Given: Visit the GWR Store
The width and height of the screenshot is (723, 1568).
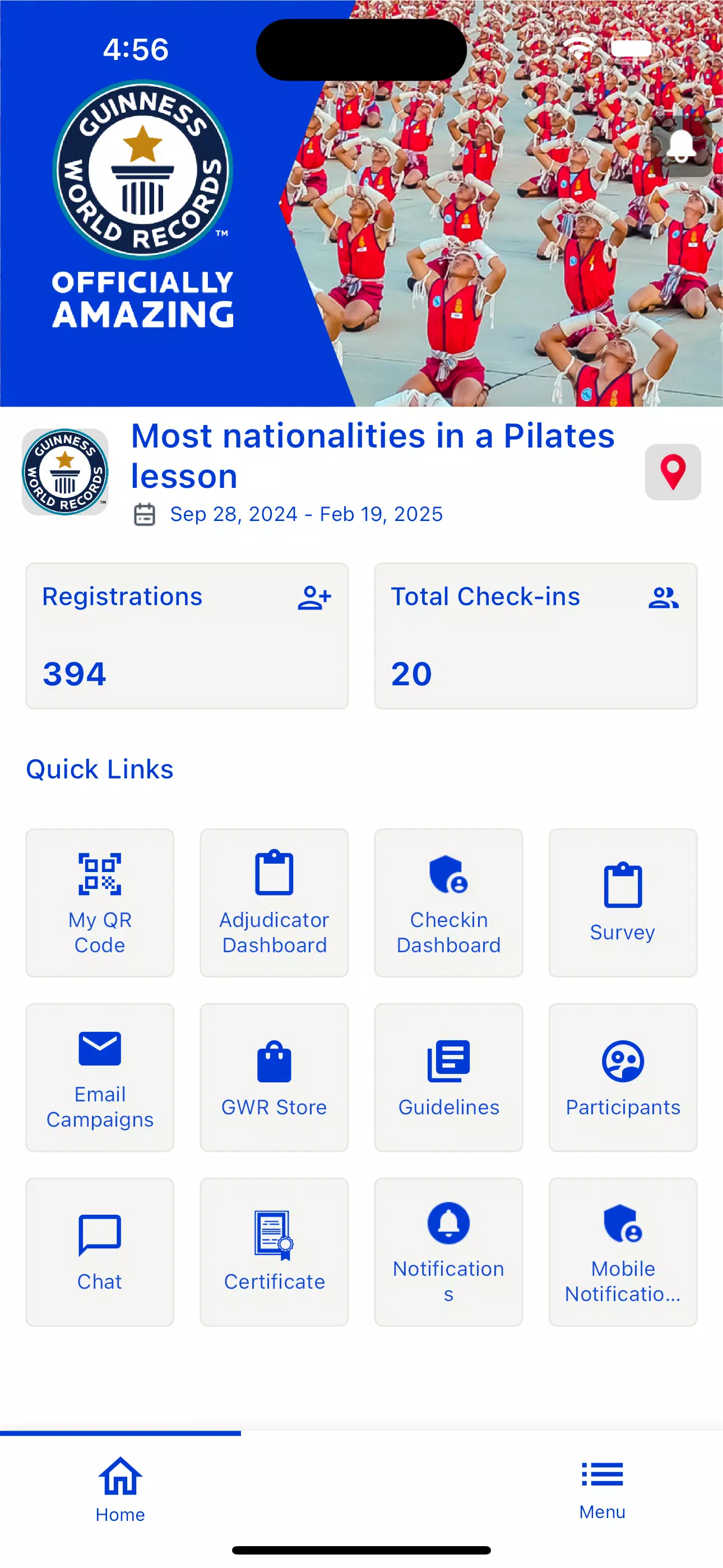Looking at the screenshot, I should (274, 1077).
